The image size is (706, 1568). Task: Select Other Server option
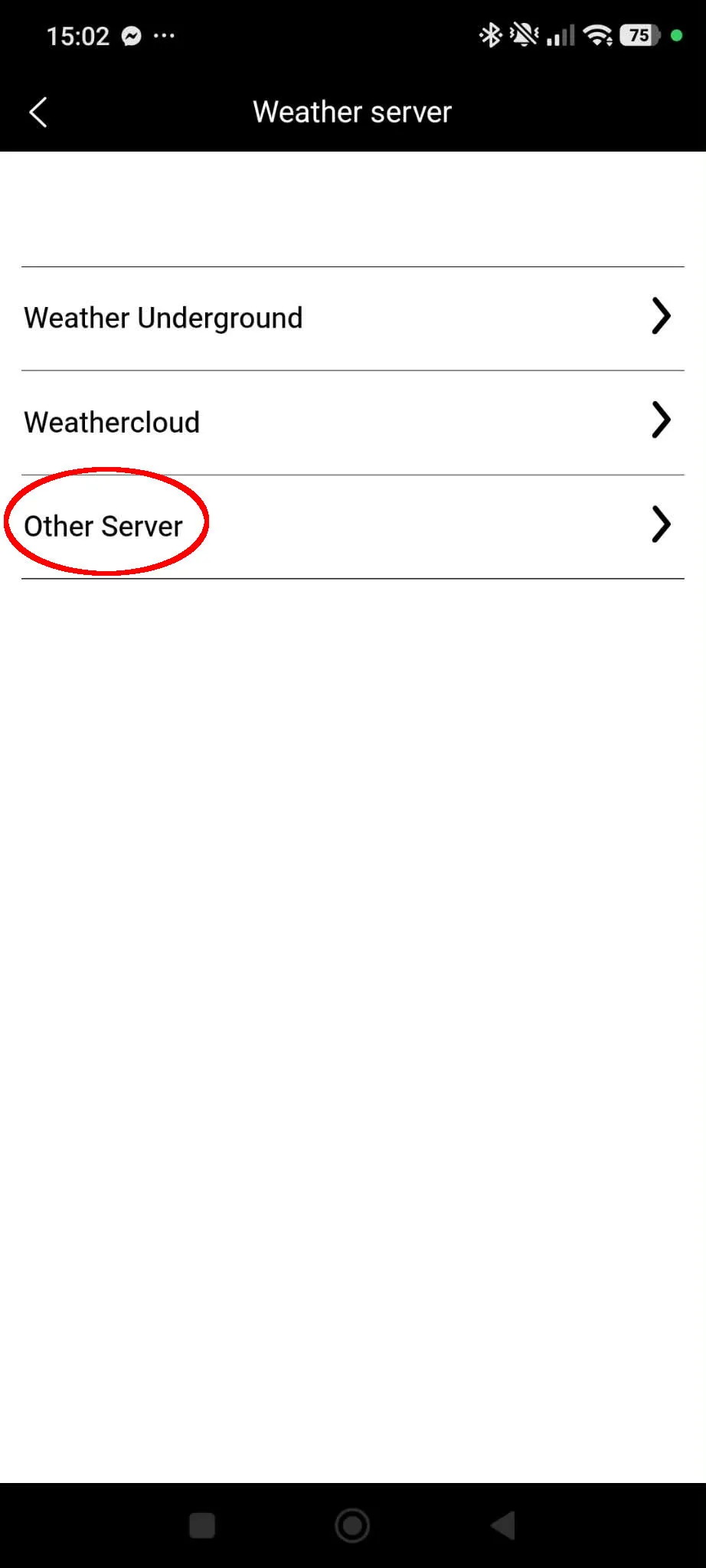353,527
